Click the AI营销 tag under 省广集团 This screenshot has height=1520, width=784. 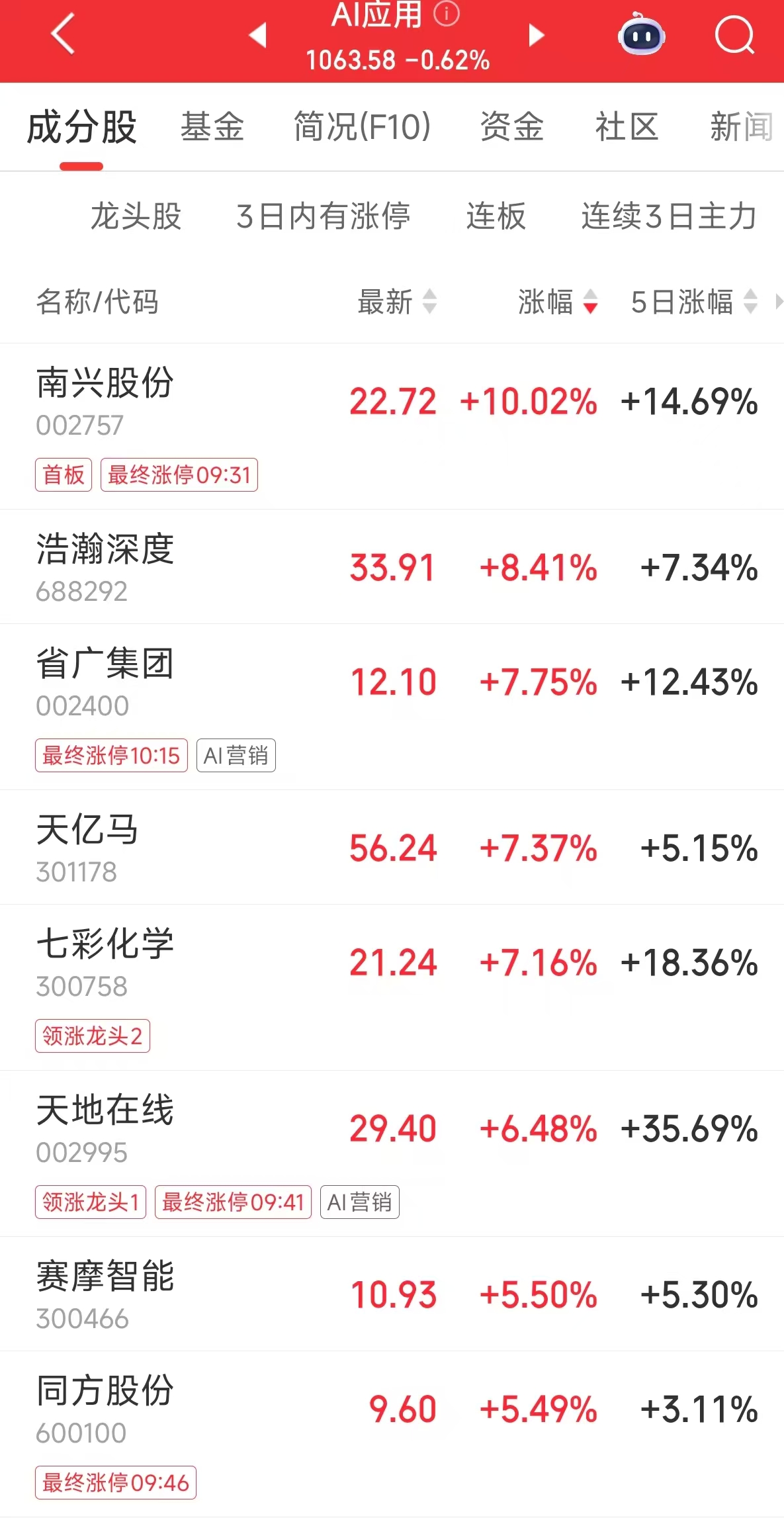click(236, 755)
